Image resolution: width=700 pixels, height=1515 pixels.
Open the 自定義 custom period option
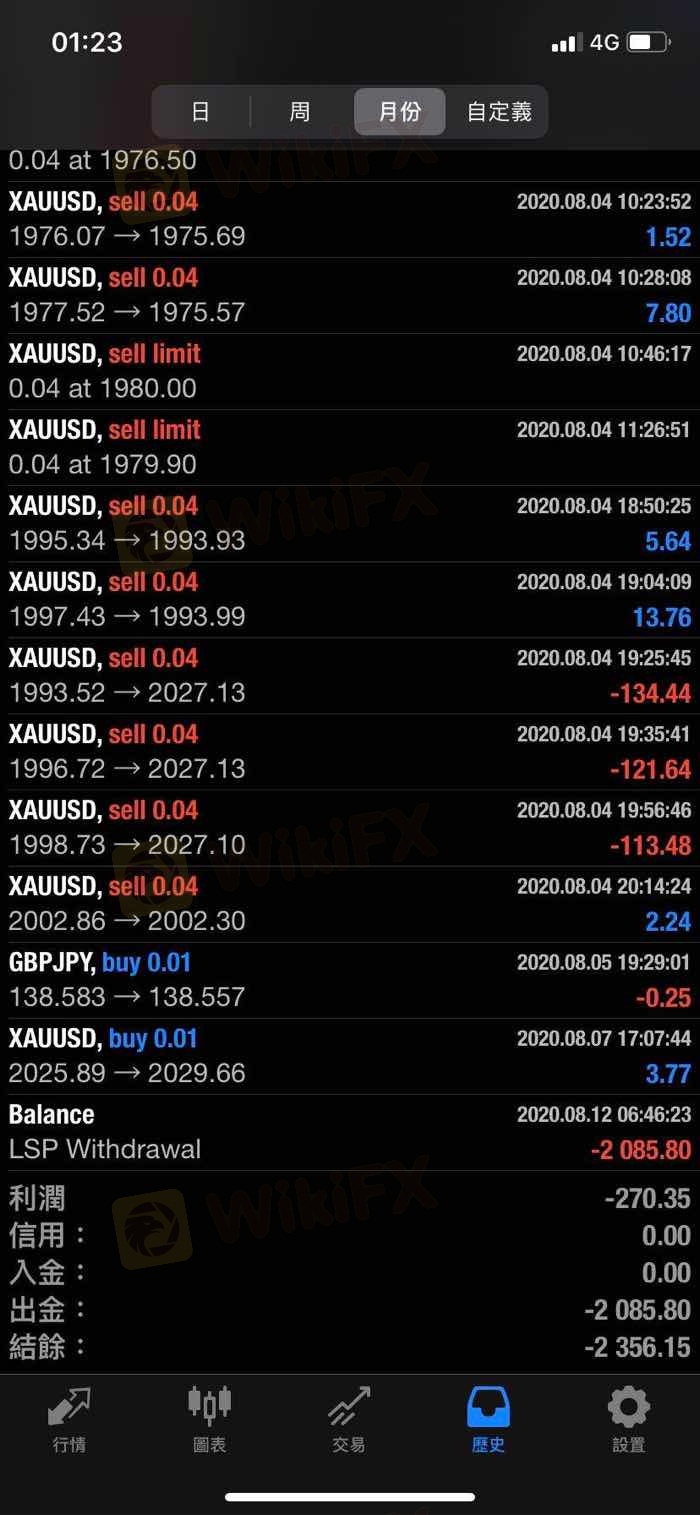[x=499, y=111]
